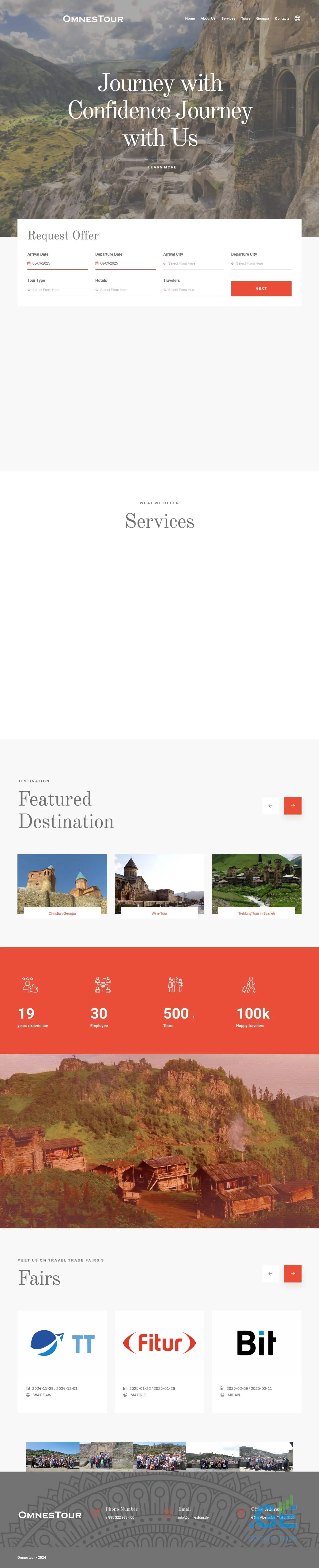Select number of Travelers
The width and height of the screenshot is (319, 1568).
click(x=193, y=290)
